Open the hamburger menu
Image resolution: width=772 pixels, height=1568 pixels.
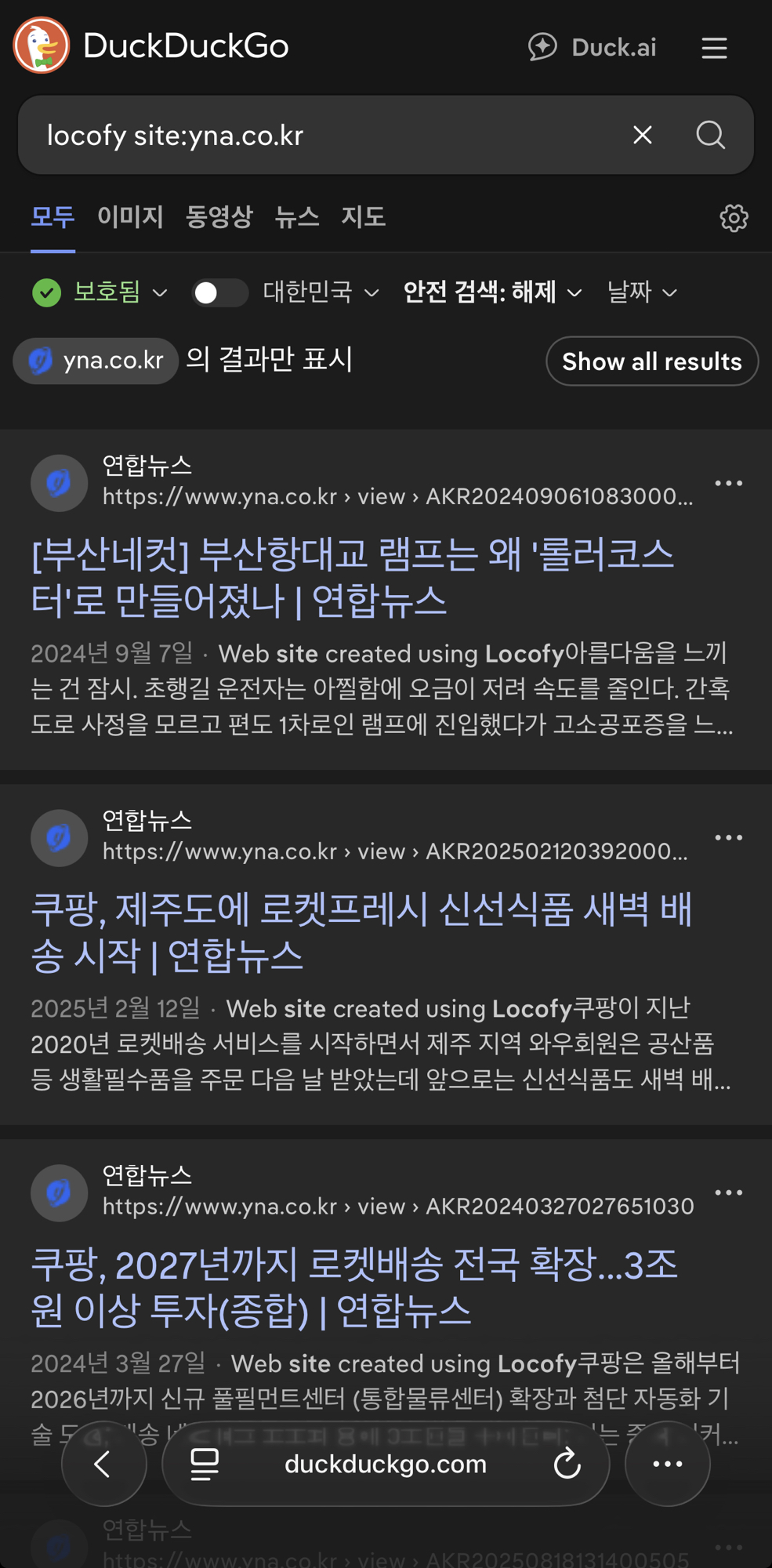pyautogui.click(x=714, y=48)
